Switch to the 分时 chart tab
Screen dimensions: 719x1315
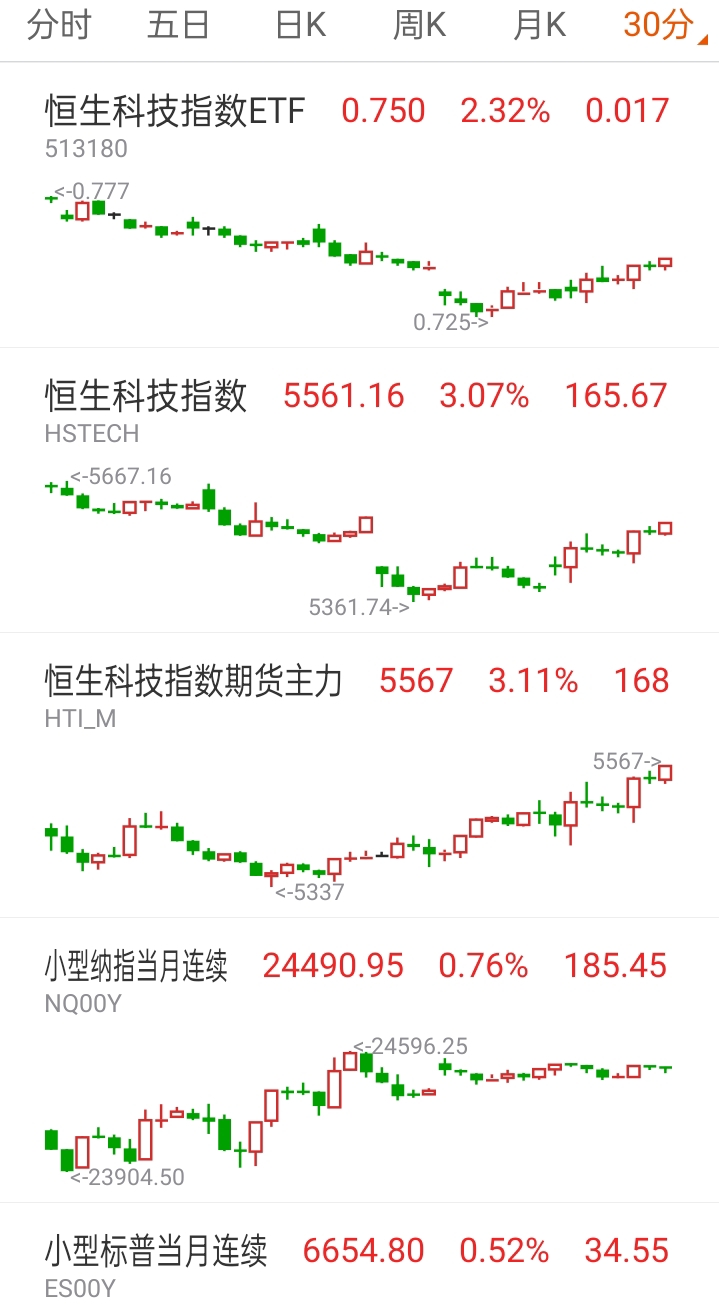59,25
